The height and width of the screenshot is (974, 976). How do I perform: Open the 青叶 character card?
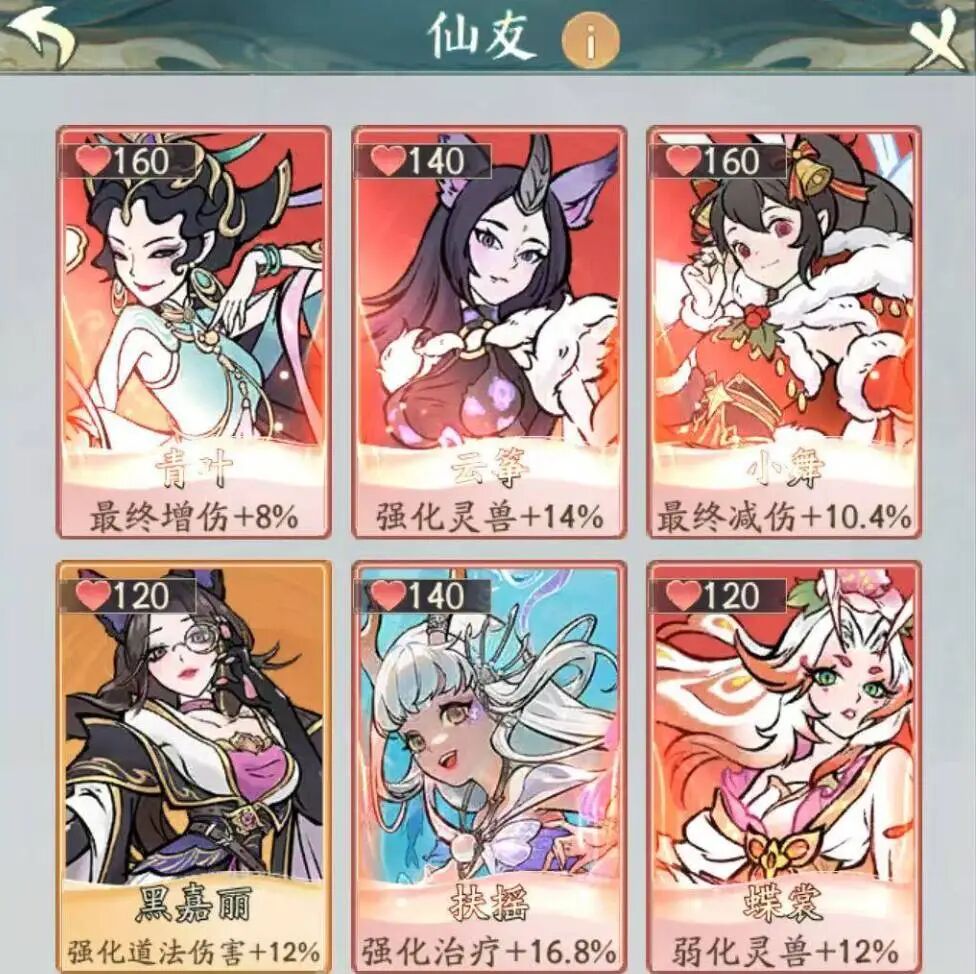[194, 331]
